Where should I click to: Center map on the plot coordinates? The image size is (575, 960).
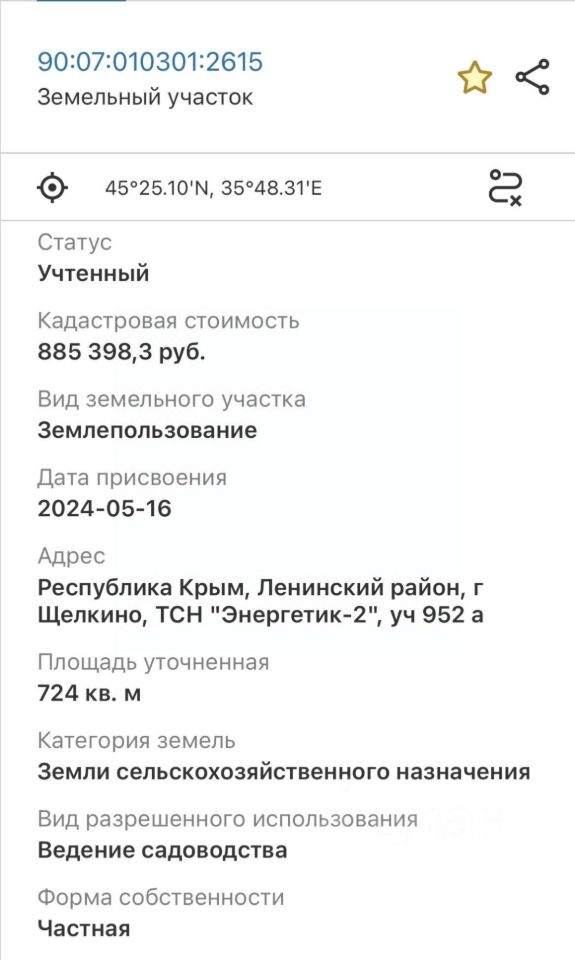(x=53, y=187)
